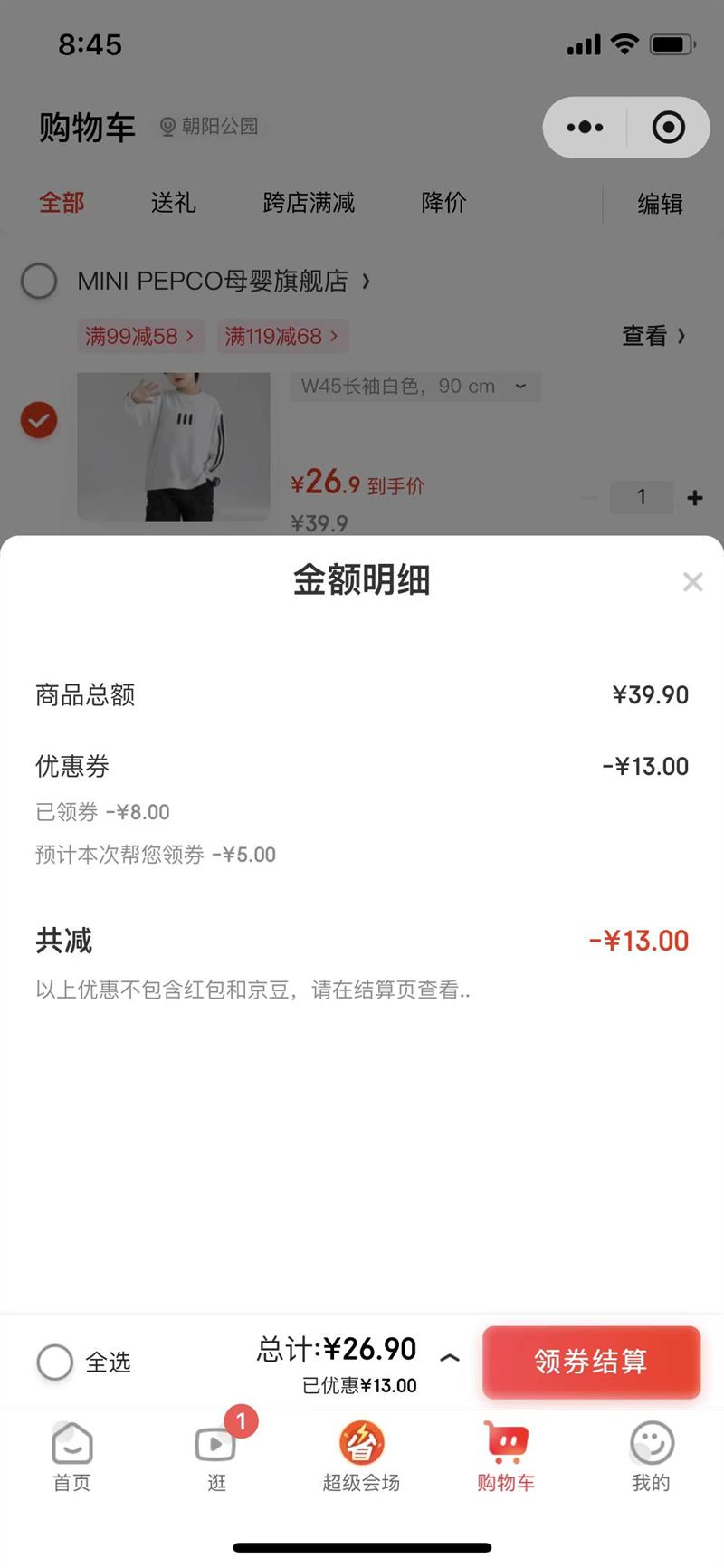
Task: Switch to the 送礼 filter
Action: [173, 203]
